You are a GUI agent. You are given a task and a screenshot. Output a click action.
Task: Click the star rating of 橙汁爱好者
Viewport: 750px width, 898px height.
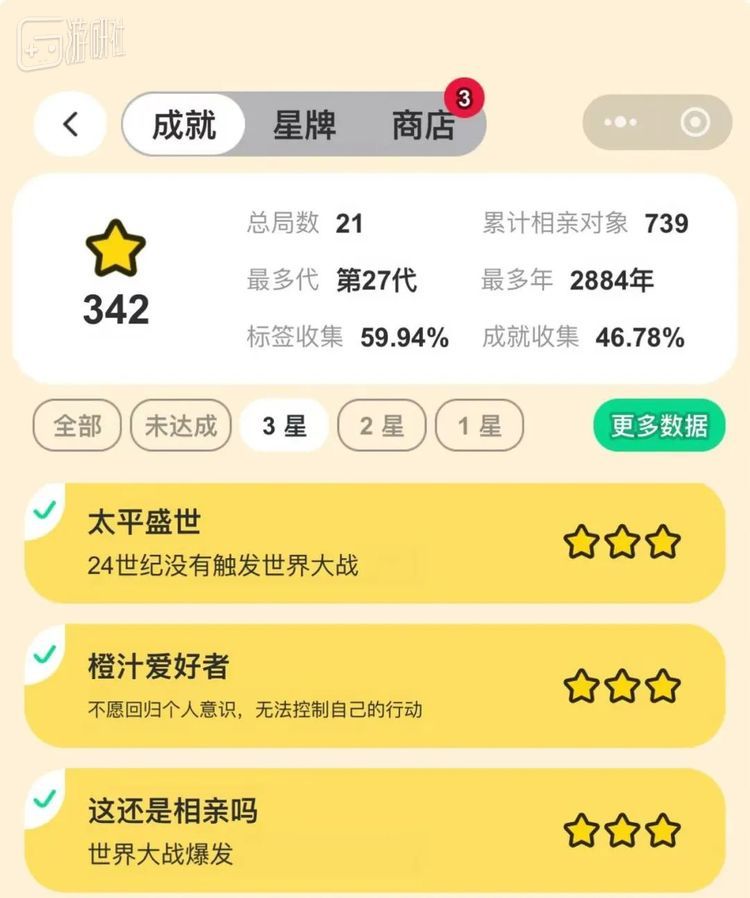pos(620,688)
